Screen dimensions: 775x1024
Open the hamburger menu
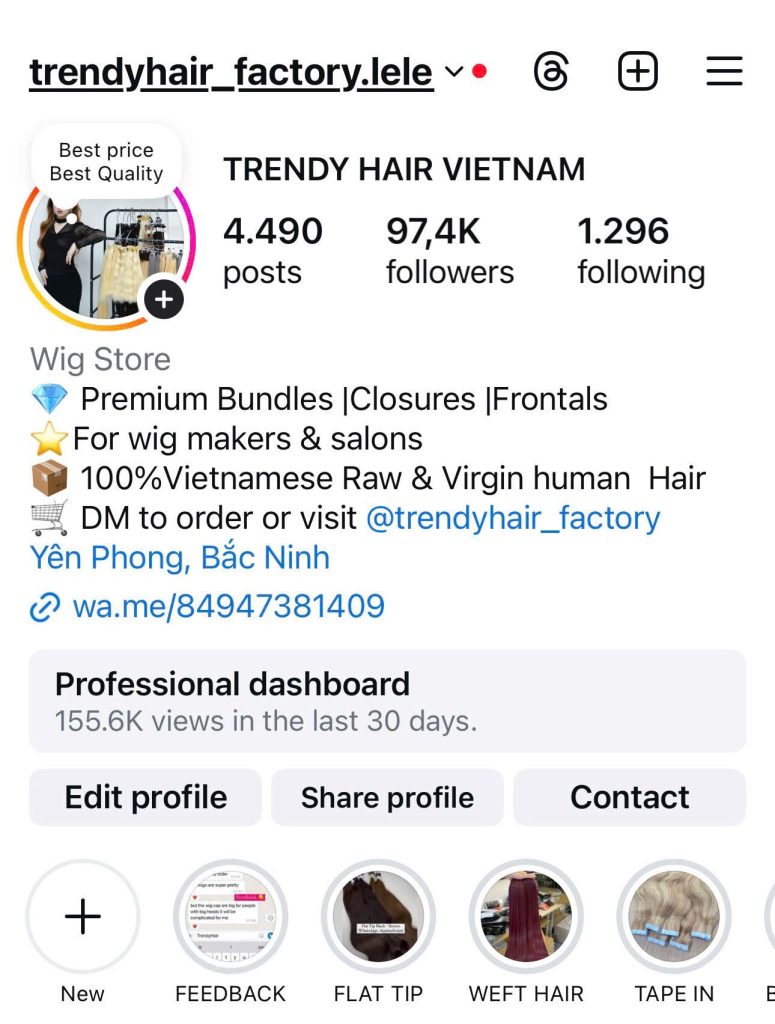click(724, 72)
